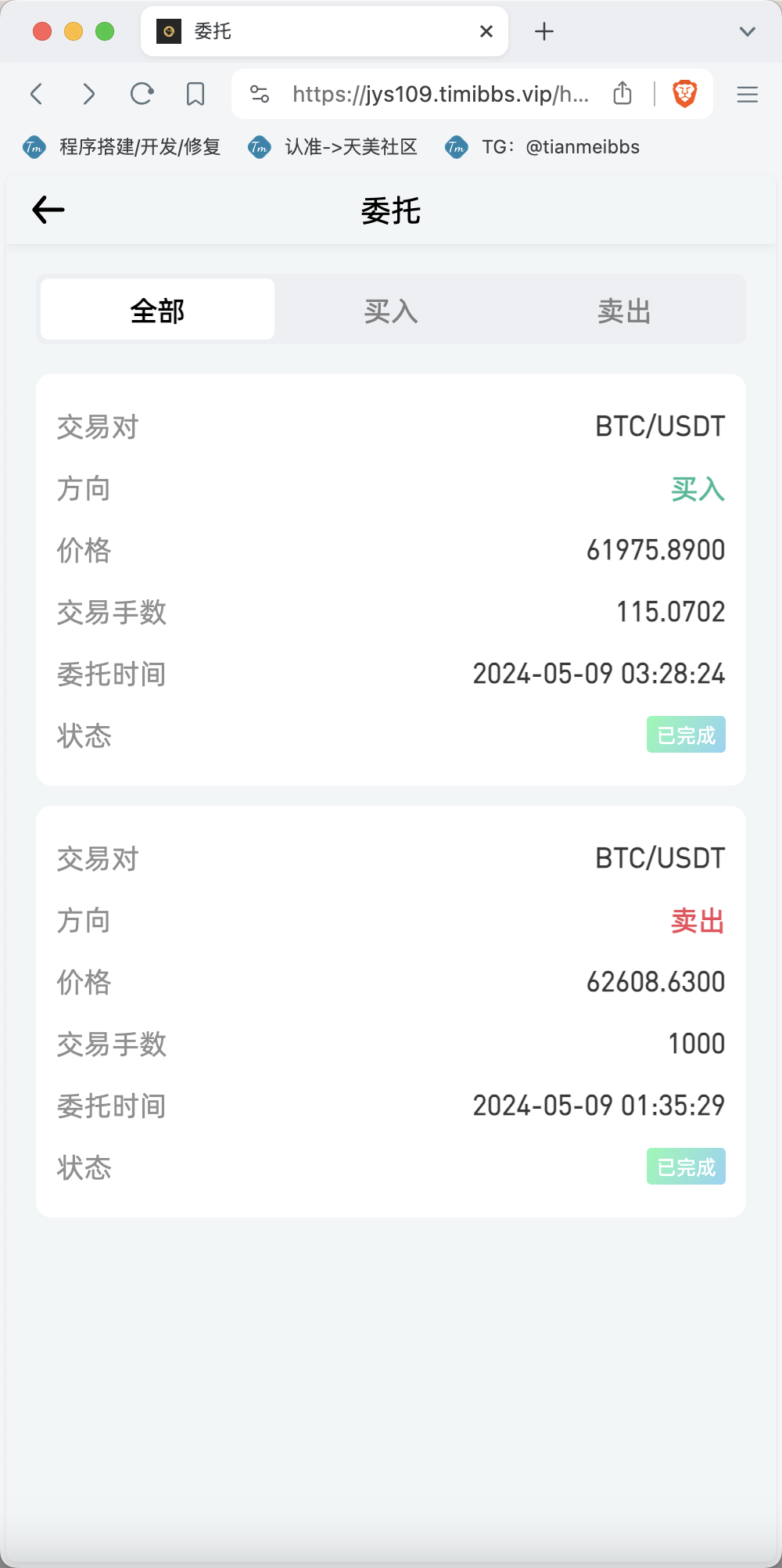This screenshot has width=782, height=1568.
Task: Close the 委托 browser tab
Action: point(486,31)
